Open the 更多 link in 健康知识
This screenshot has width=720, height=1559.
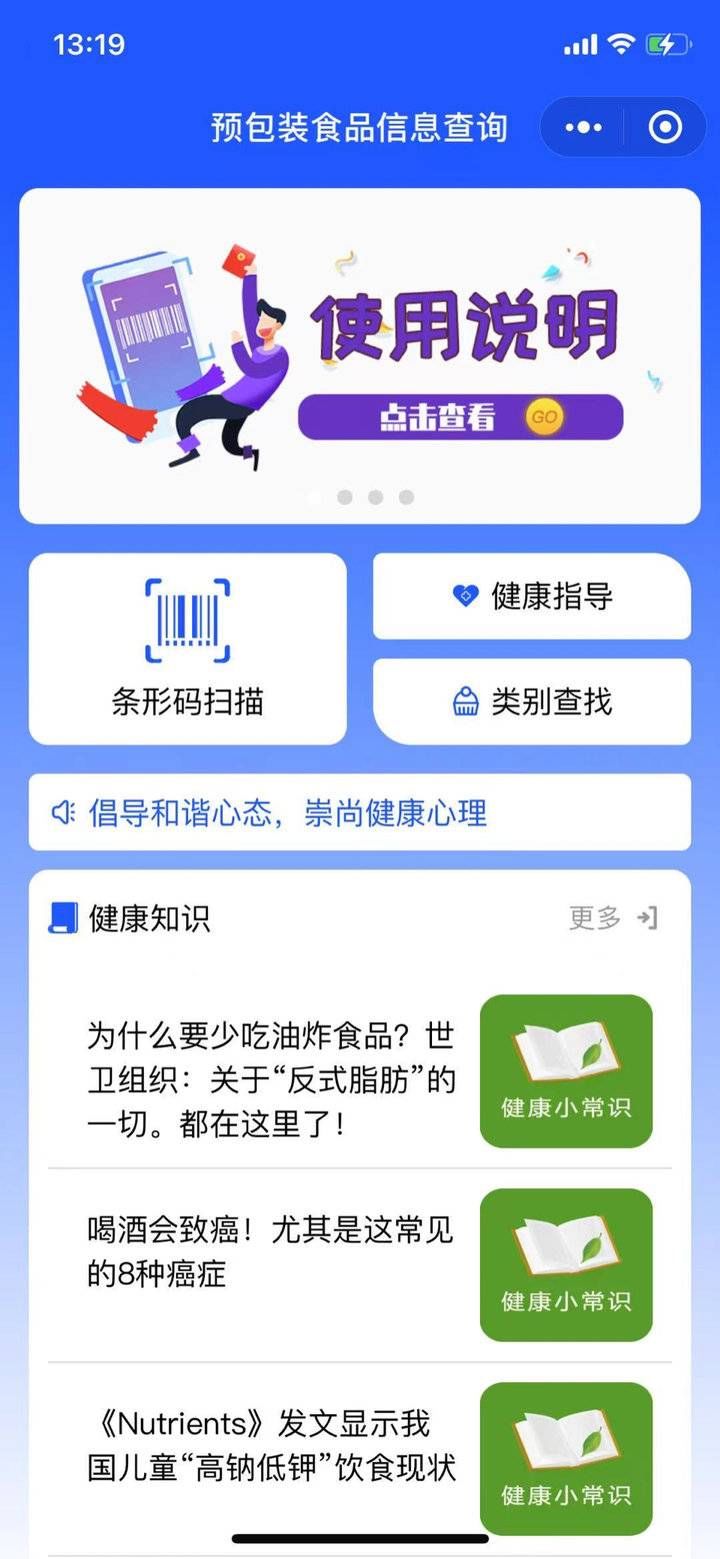[595, 917]
